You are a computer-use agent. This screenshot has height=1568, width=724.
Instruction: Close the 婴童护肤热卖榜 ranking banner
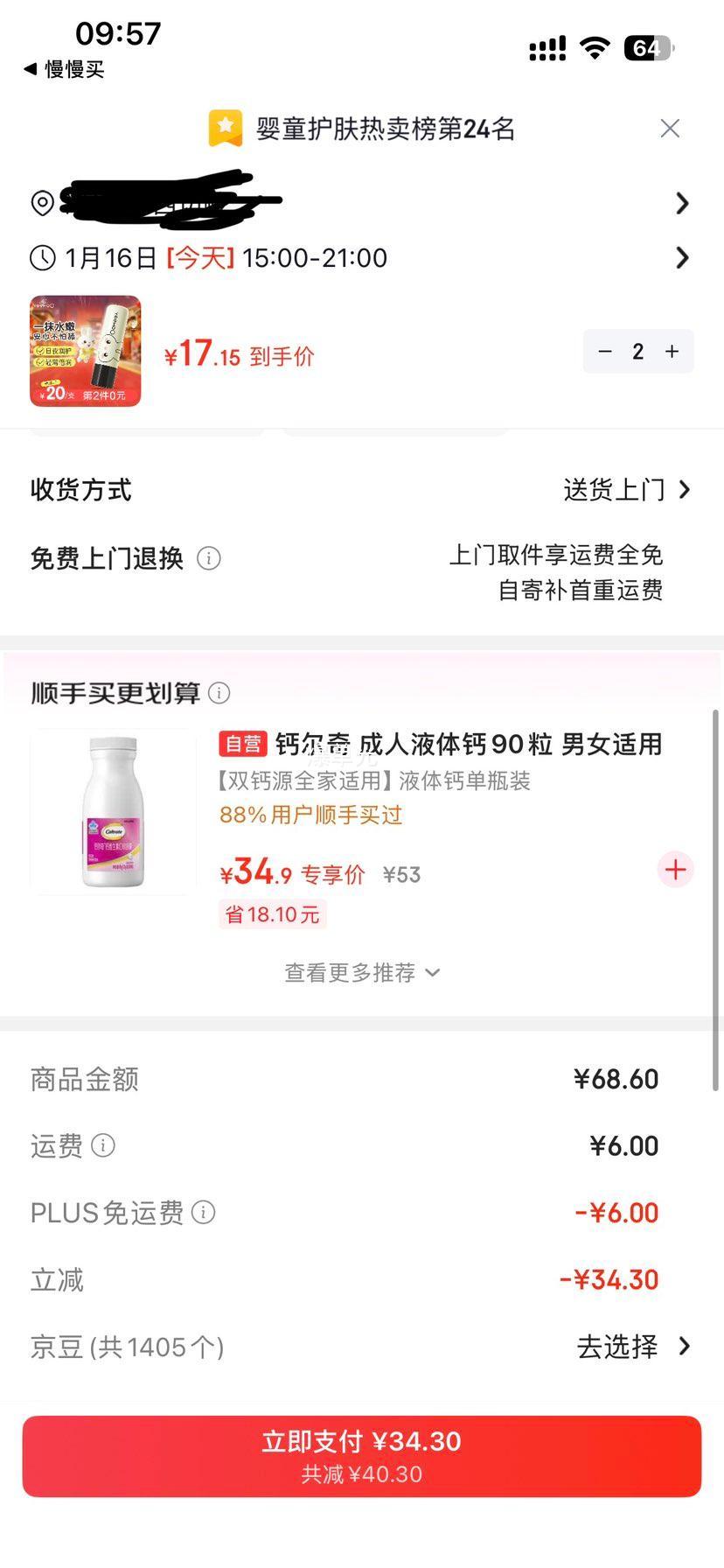click(670, 128)
